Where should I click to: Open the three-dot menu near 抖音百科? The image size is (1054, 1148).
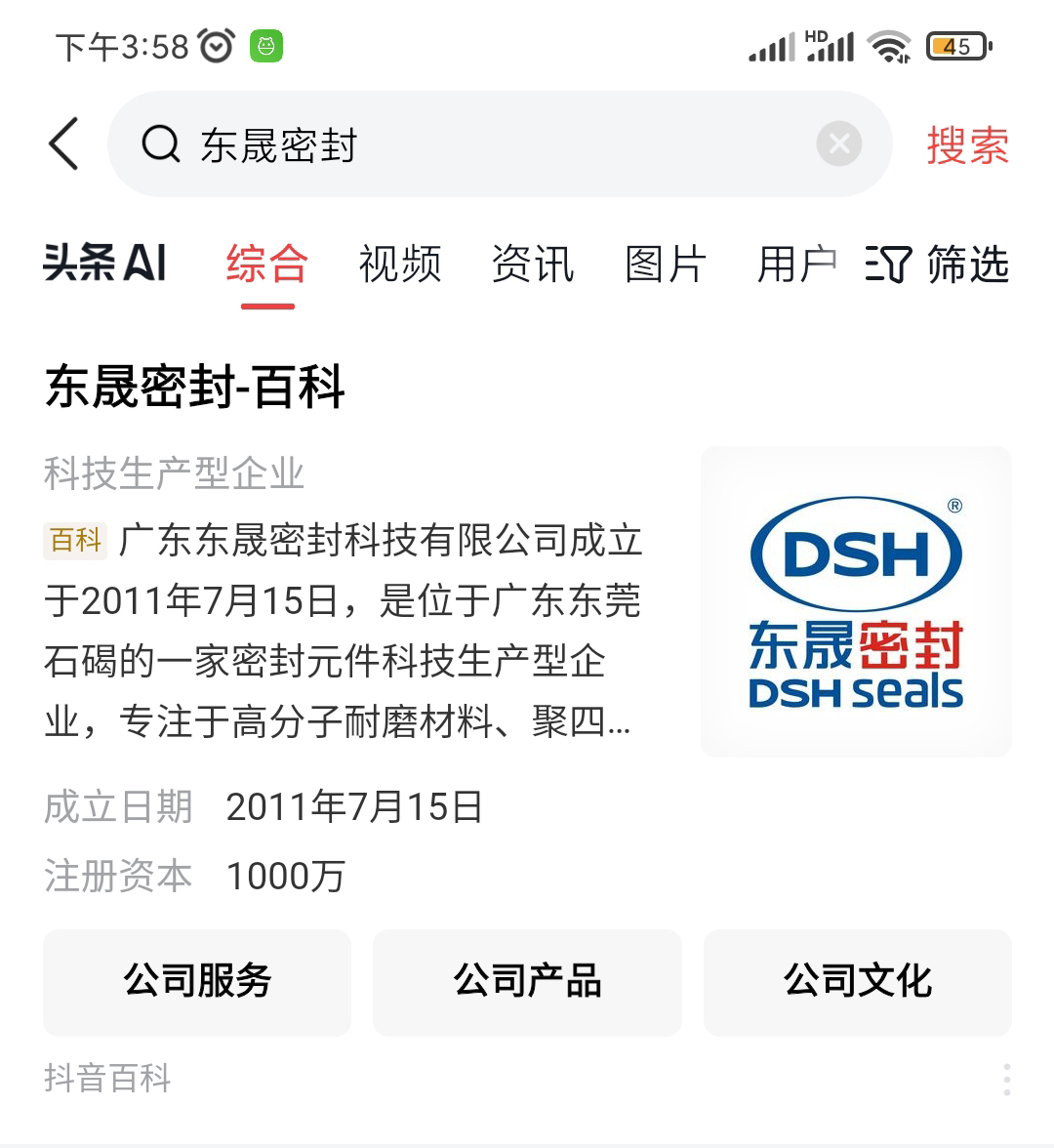pos(1007,1079)
